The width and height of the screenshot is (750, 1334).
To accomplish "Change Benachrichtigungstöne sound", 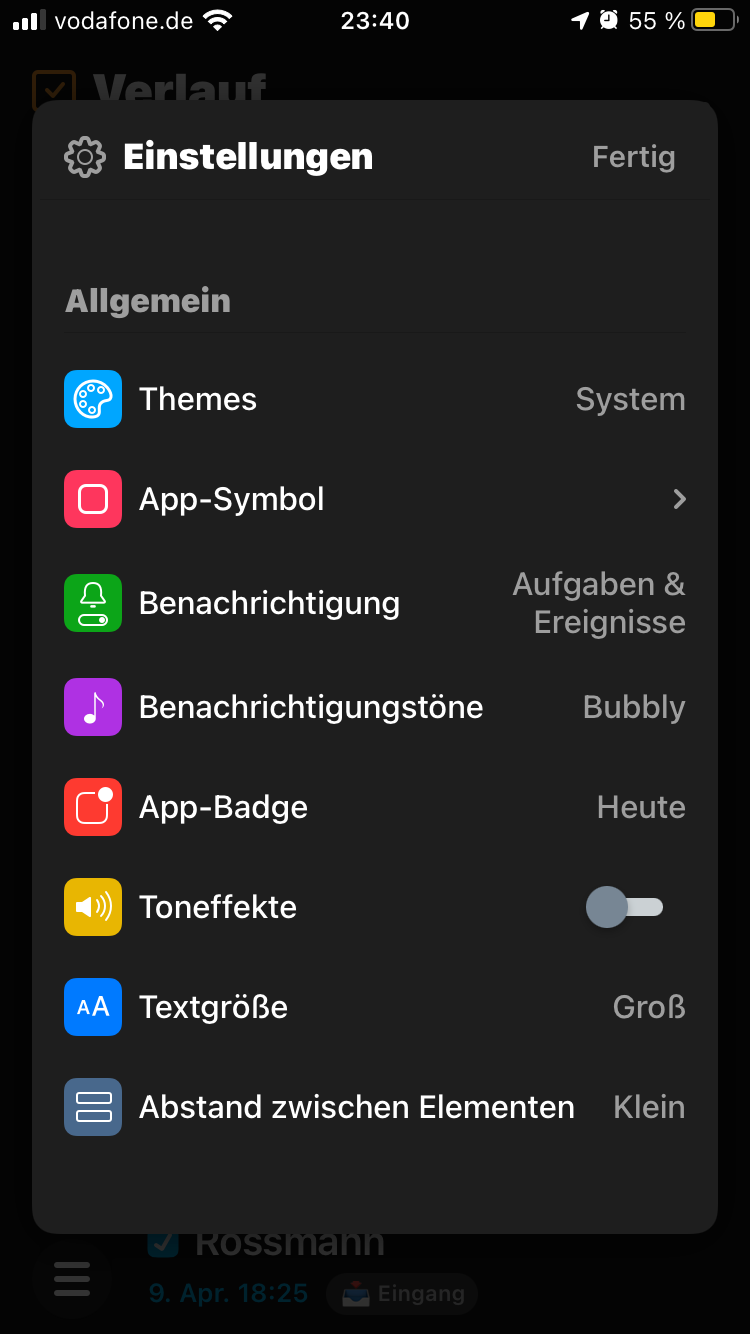I will tap(374, 707).
